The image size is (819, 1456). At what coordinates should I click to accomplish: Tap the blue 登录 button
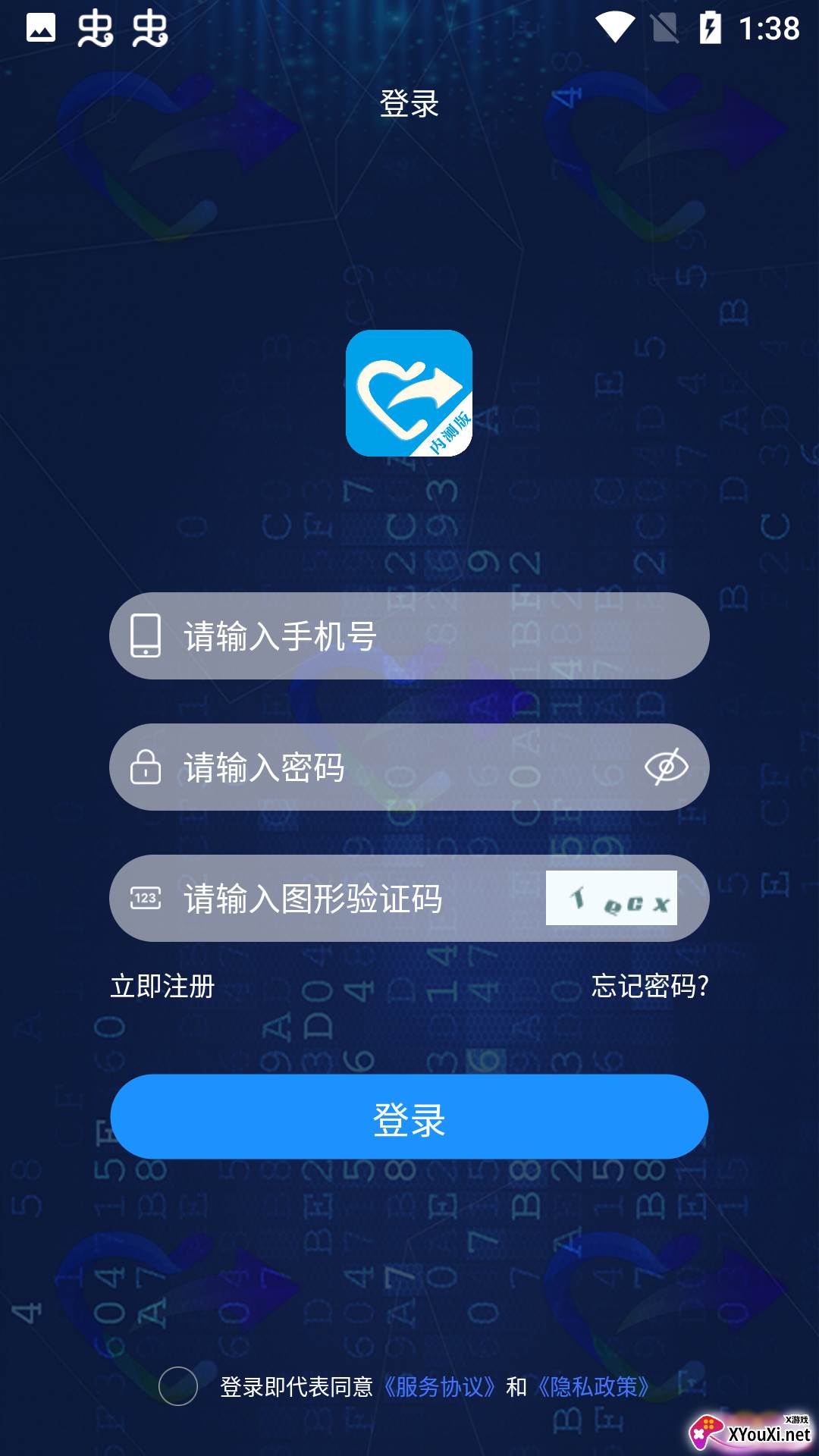coord(409,1116)
